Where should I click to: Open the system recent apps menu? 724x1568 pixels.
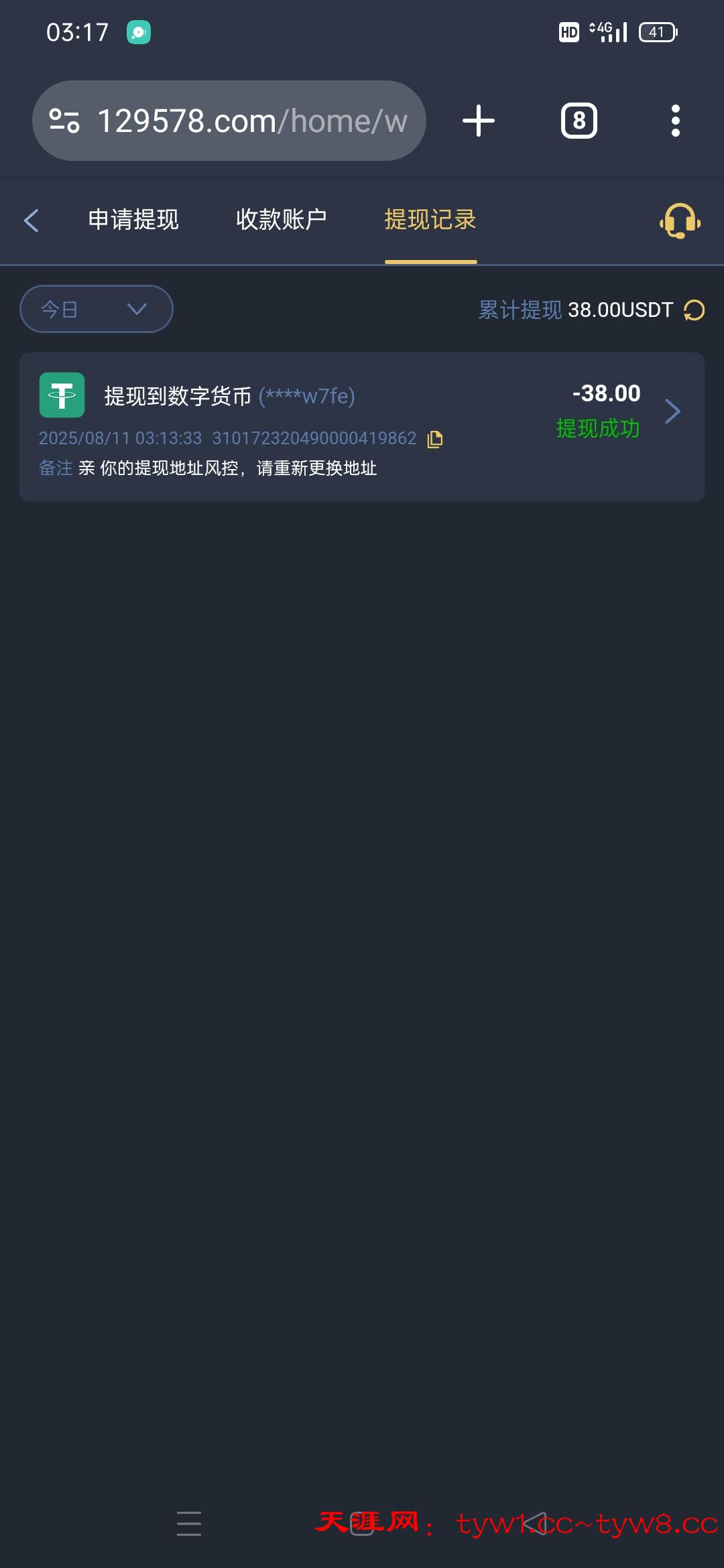point(189,1523)
